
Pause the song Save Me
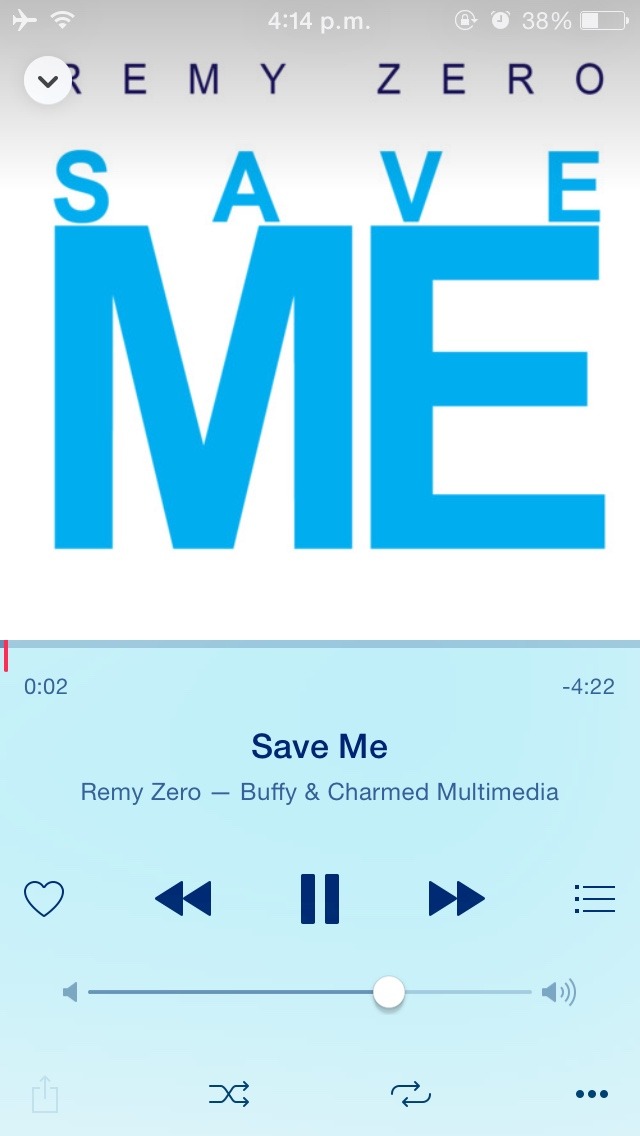pyautogui.click(x=320, y=899)
